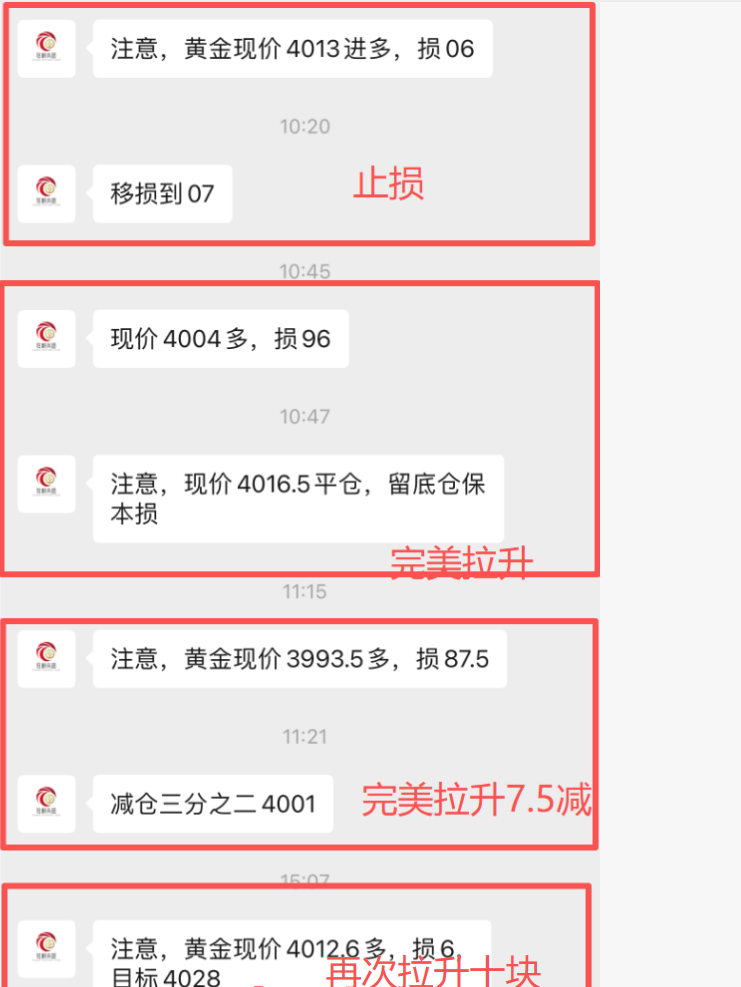
Task: Click the avatar next to 移损到07 message
Action: (x=44, y=193)
